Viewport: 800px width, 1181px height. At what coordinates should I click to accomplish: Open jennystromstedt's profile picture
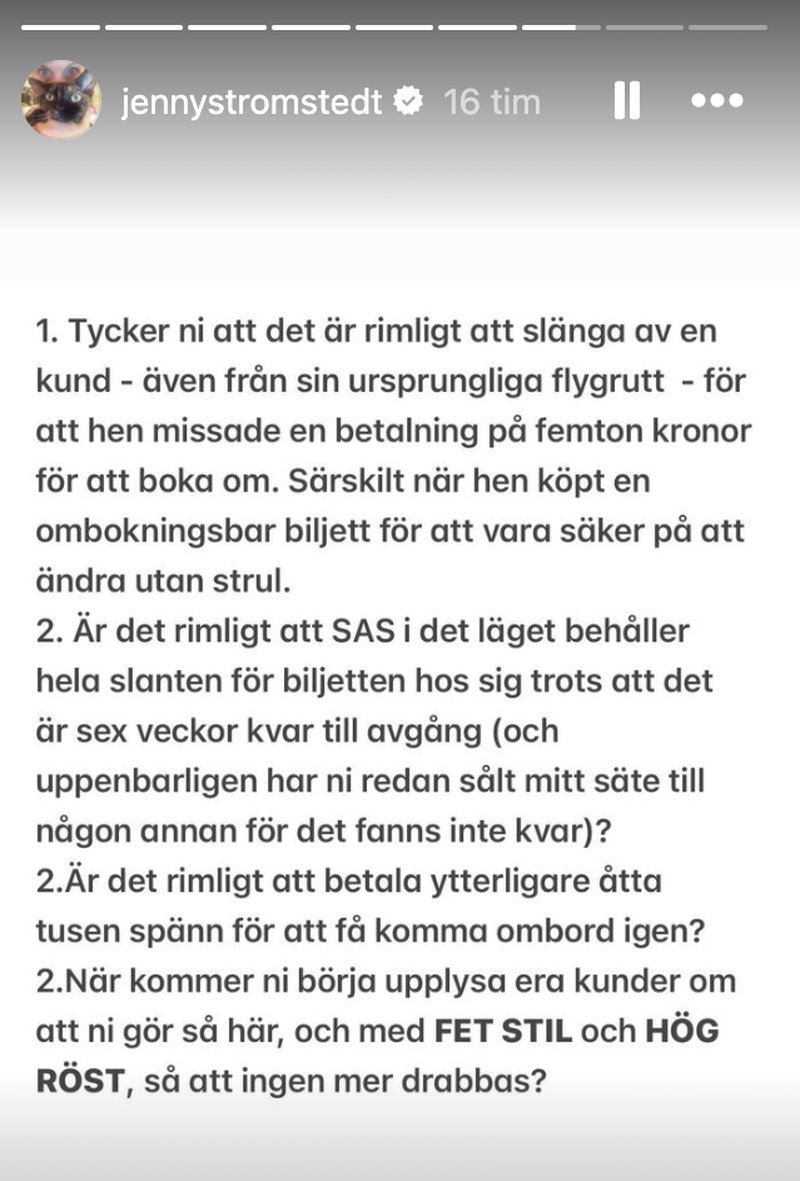coord(61,100)
